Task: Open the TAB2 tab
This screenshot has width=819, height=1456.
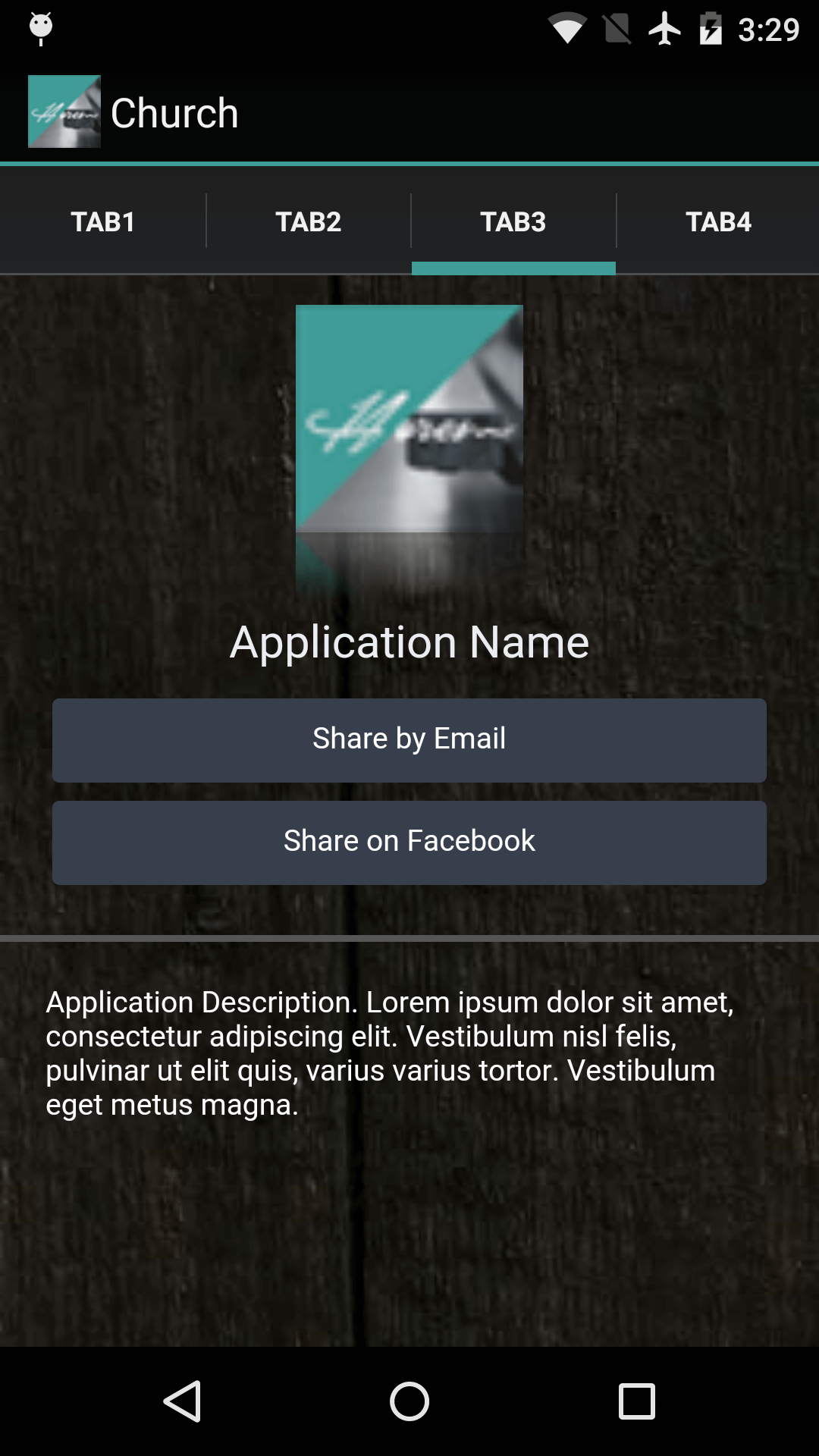Action: coord(308,221)
